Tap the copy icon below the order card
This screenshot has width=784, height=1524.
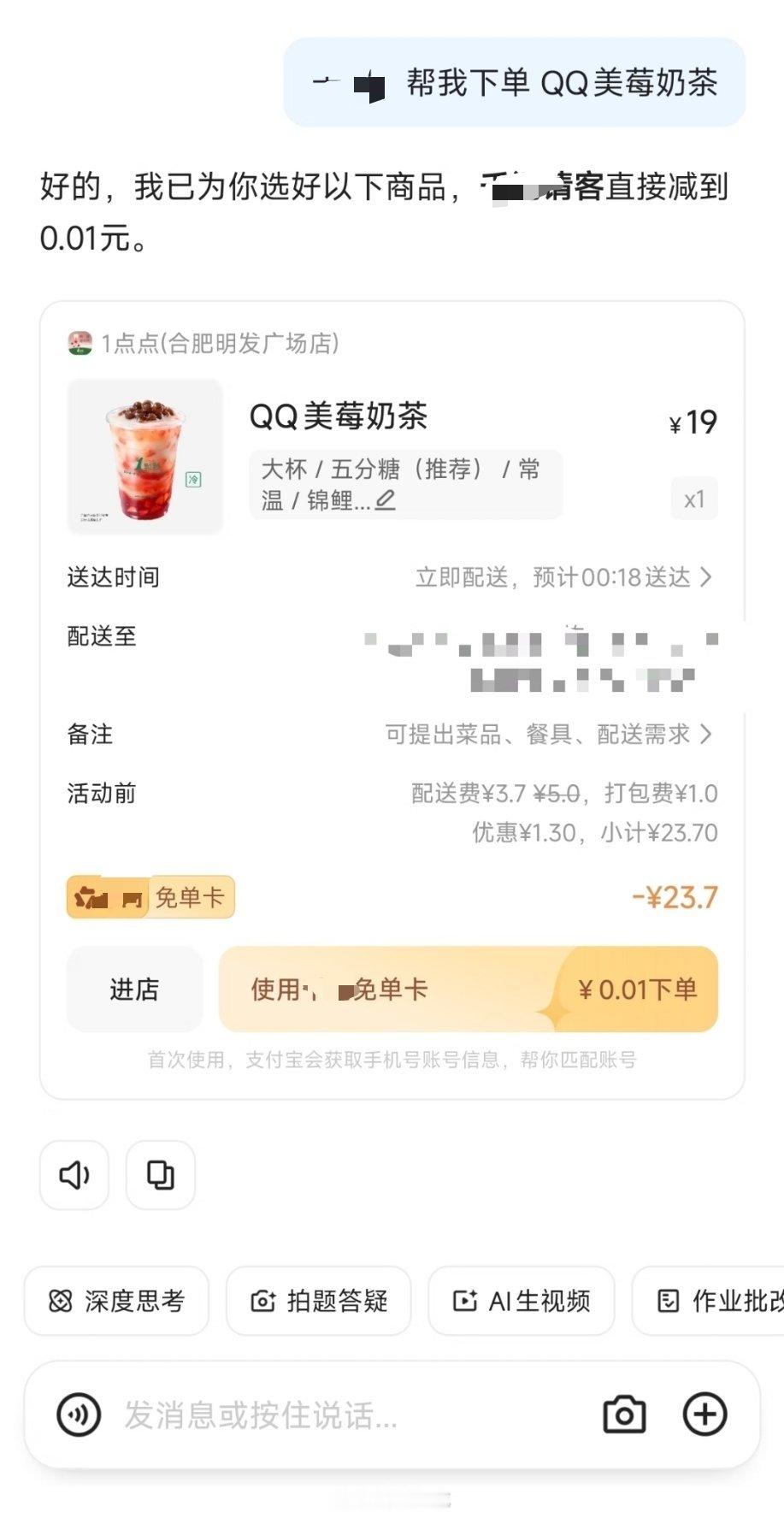click(x=161, y=1175)
